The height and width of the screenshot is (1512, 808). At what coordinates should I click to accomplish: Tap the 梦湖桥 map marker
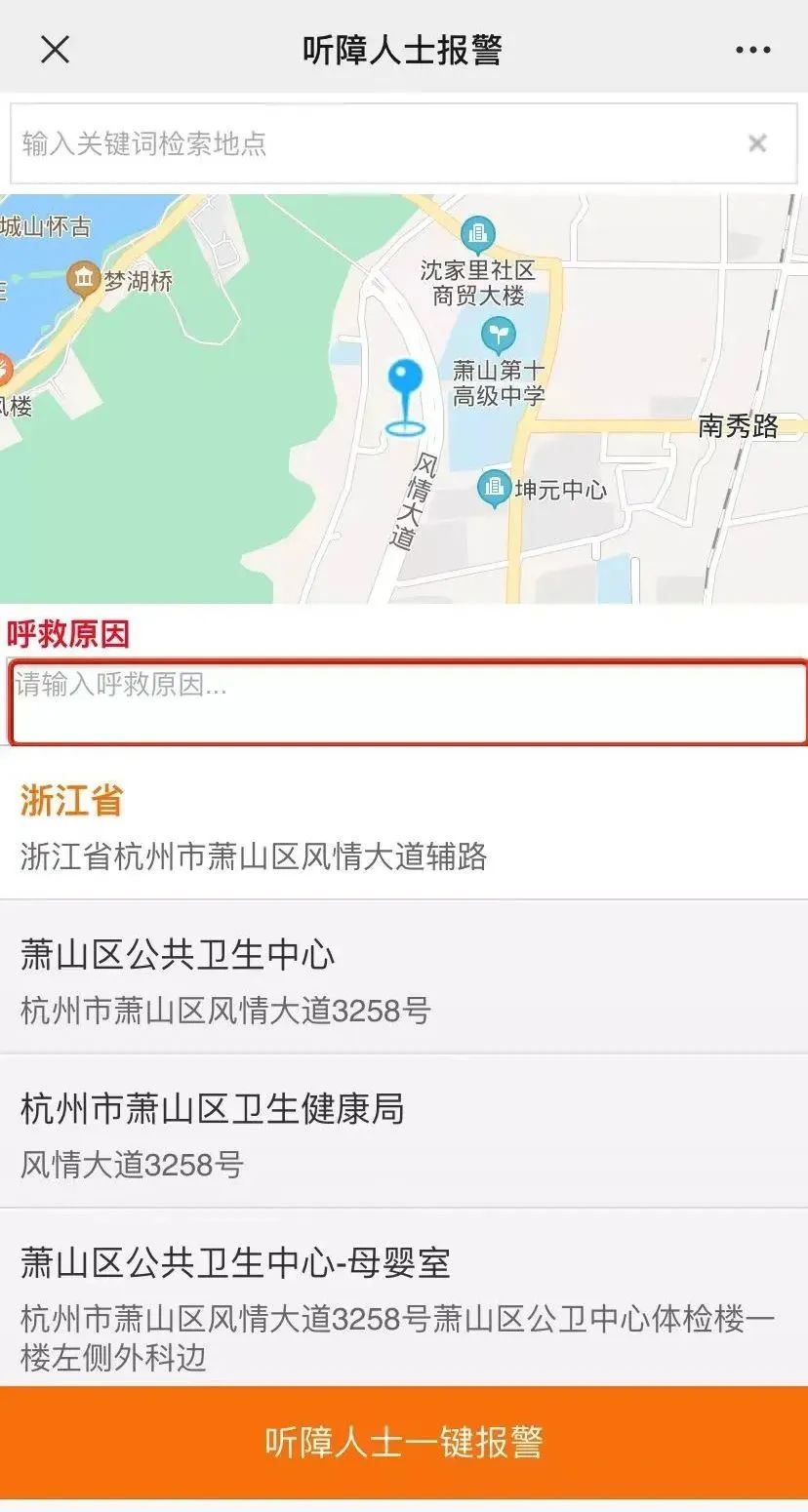[x=85, y=280]
